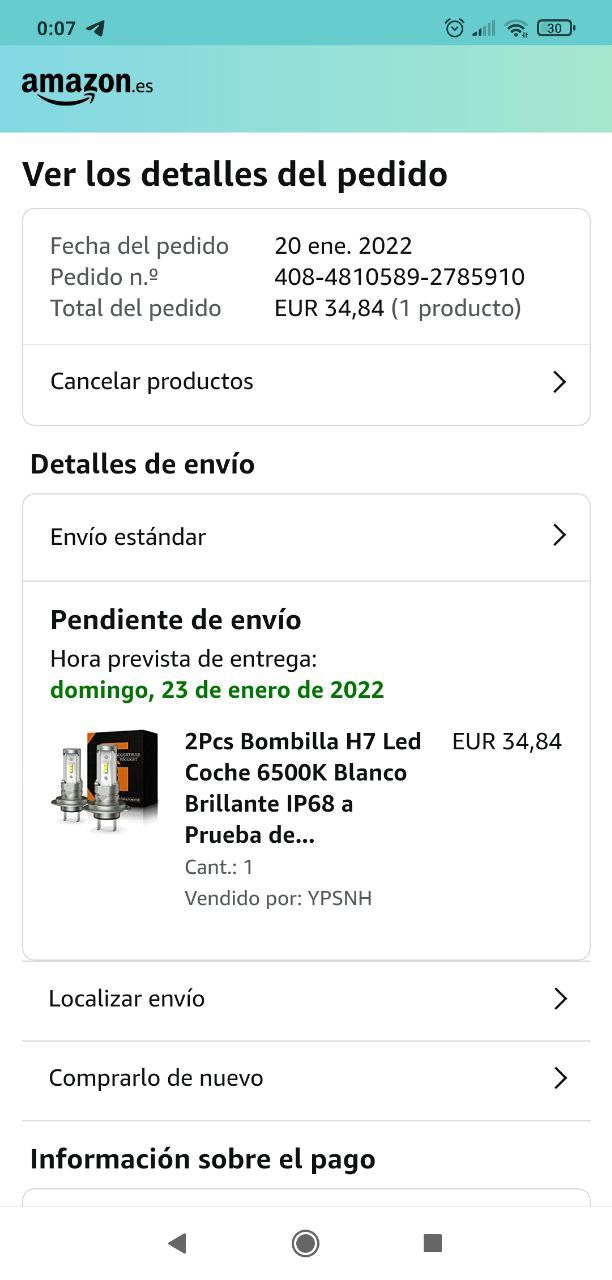Viewport: 612px width, 1280px height.
Task: Open the H7 Led bulb product image
Action: point(106,781)
